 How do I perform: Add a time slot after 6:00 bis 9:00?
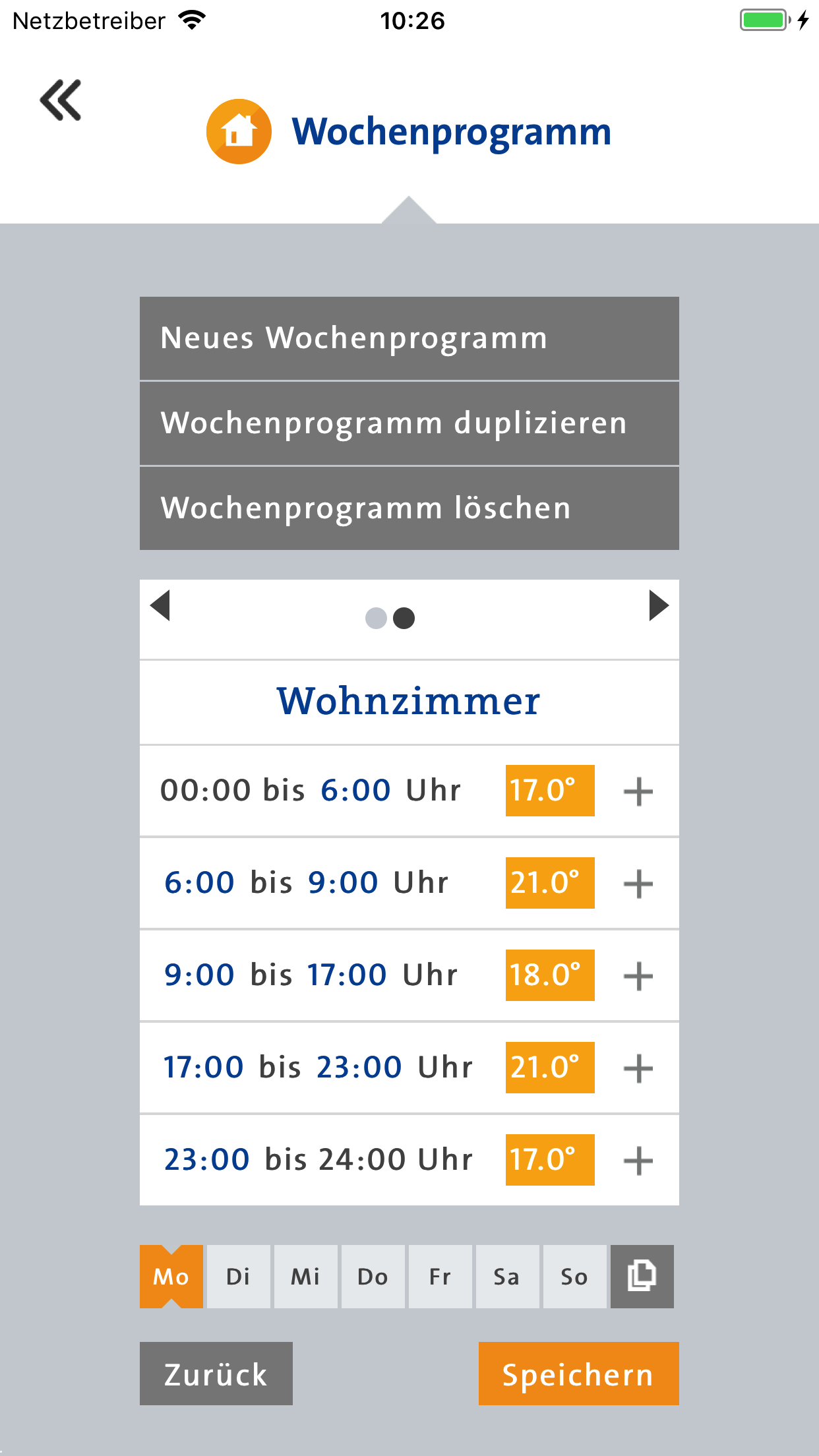click(x=638, y=884)
